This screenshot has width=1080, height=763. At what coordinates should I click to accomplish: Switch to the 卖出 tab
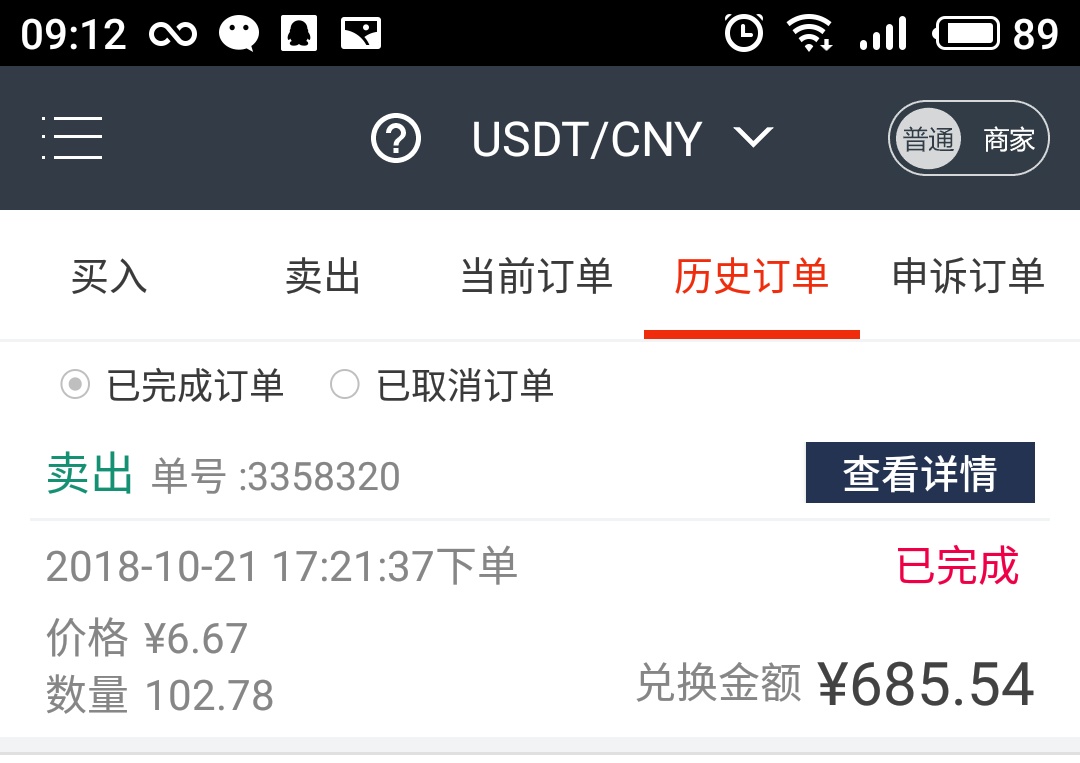point(323,276)
